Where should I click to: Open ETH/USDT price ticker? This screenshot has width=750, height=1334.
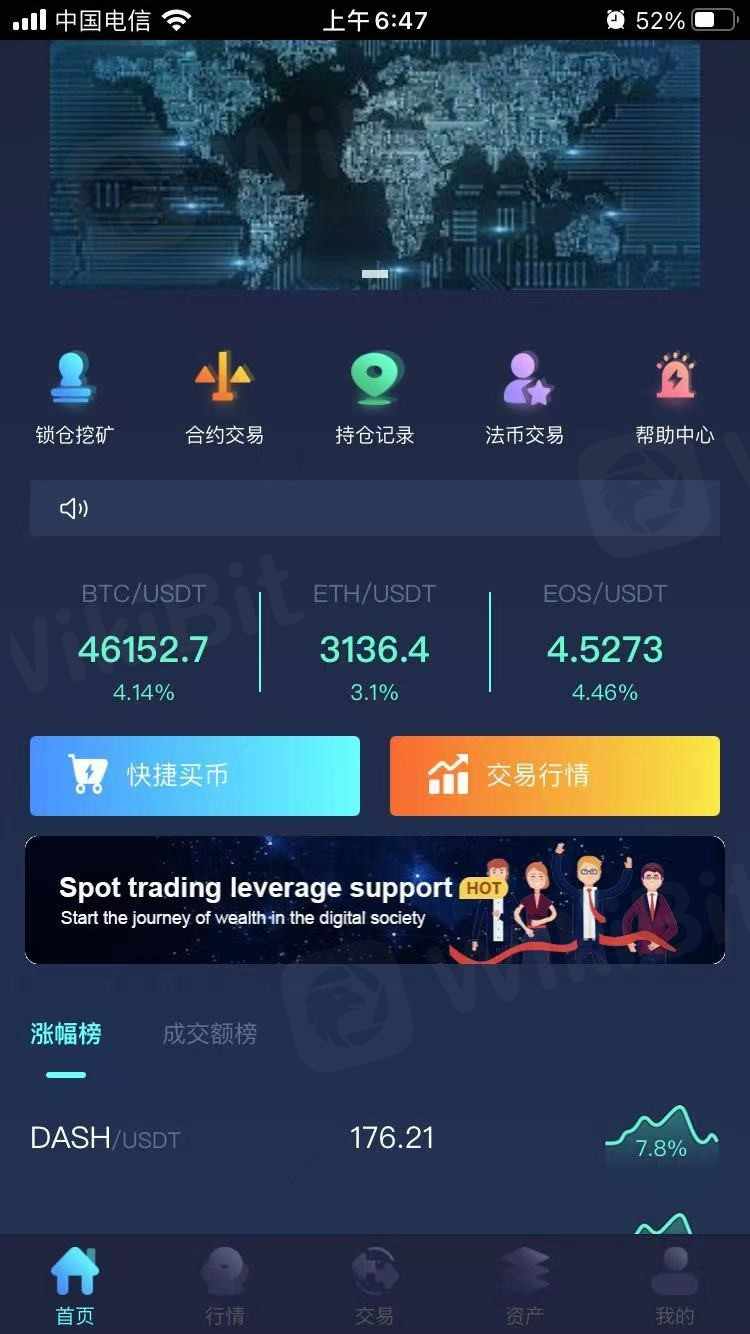click(375, 641)
